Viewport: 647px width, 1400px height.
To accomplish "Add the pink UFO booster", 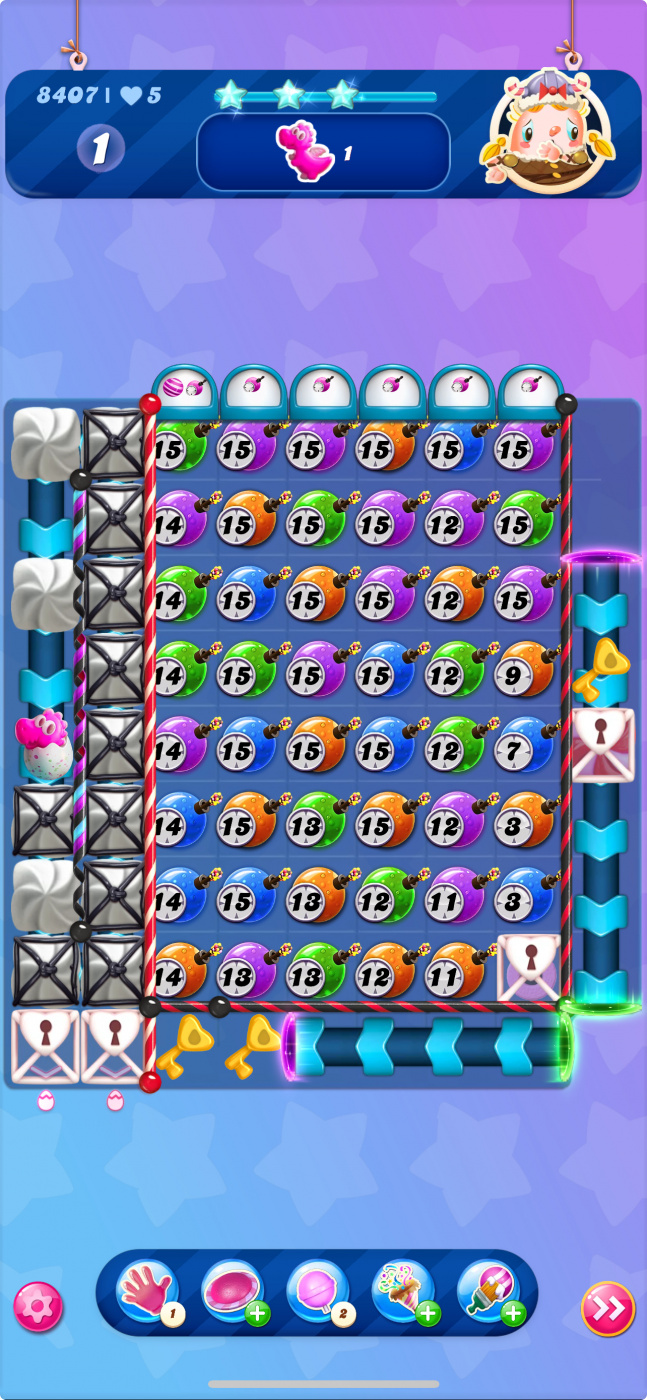I will click(x=232, y=1291).
